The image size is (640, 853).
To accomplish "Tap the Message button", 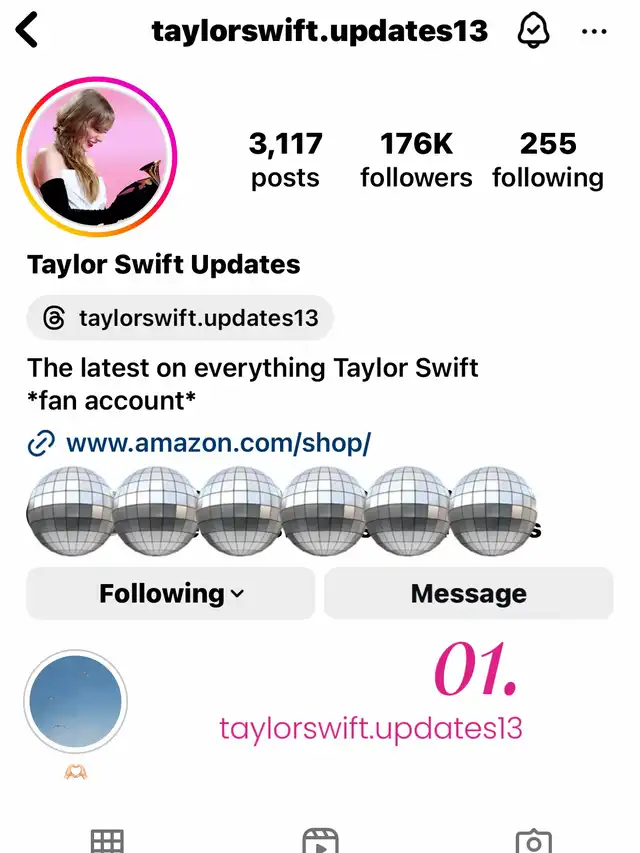I will pyautogui.click(x=468, y=593).
